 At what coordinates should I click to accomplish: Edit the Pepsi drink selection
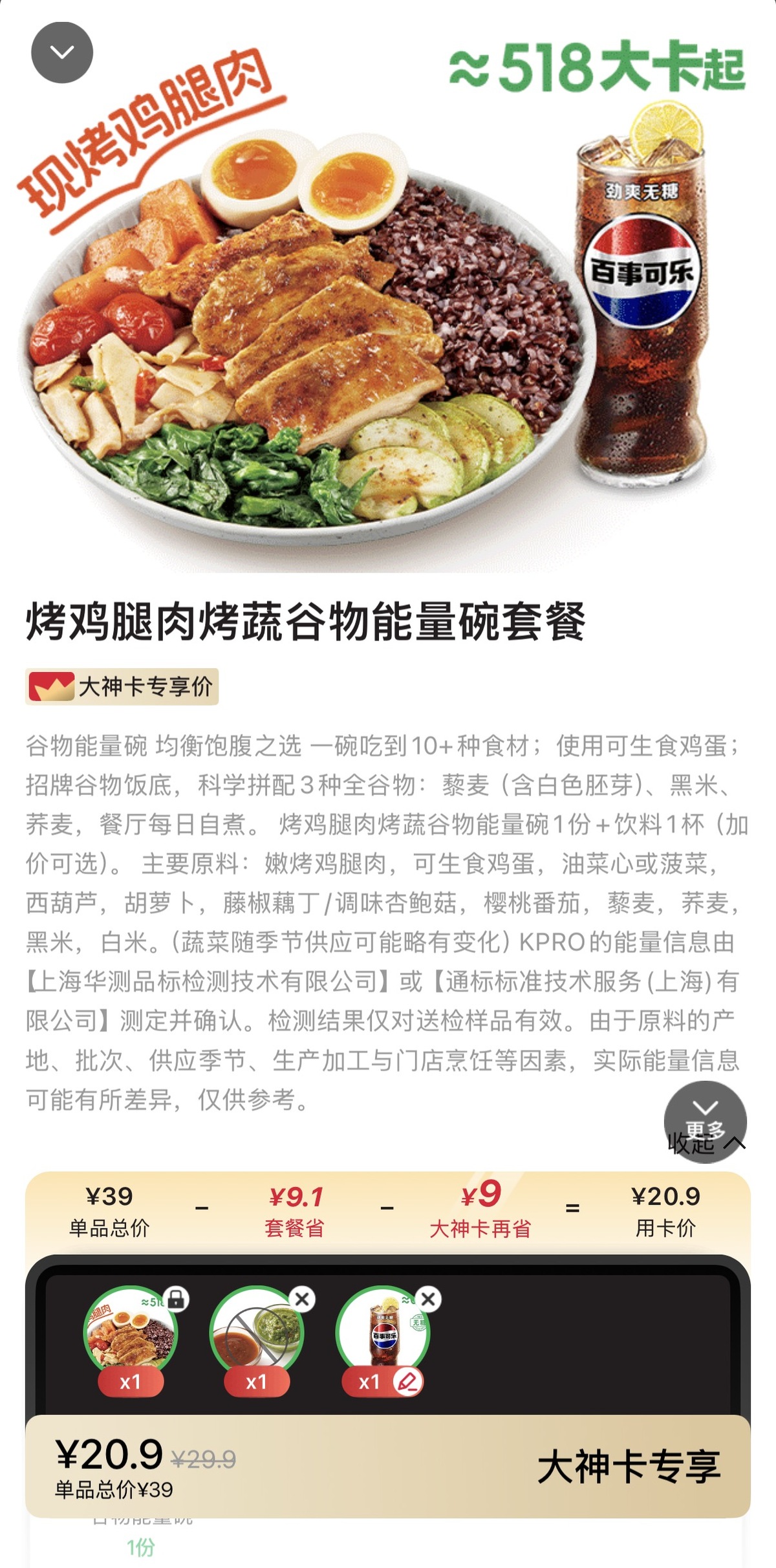coord(407,1382)
